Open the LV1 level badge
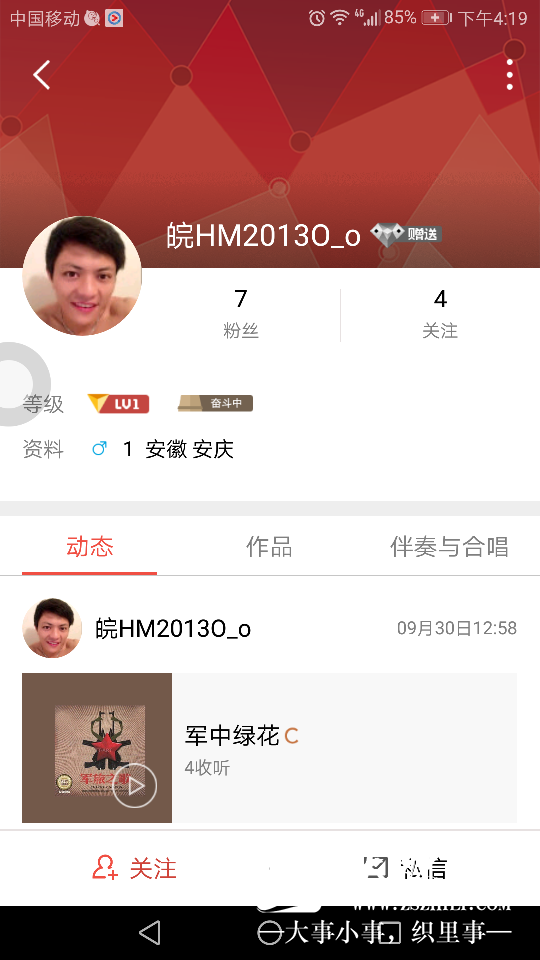Image resolution: width=540 pixels, height=960 pixels. [118, 403]
